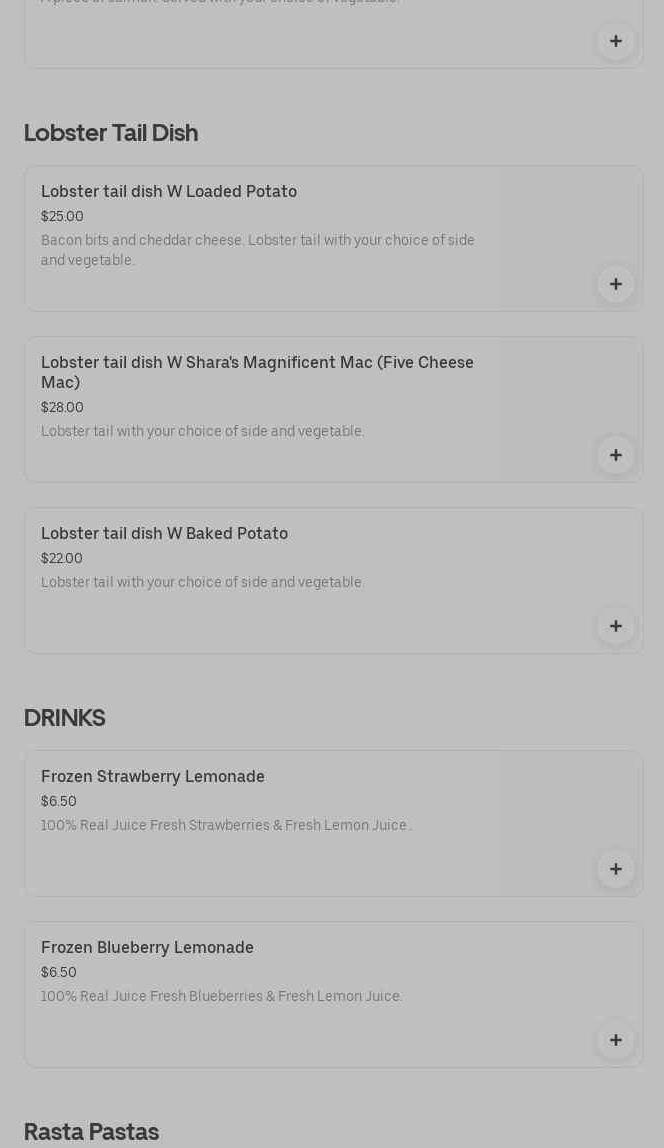Add Lobster tail dish W Shara's Magnificent Mac
Viewport: 664px width, 1148px height.
[615, 455]
